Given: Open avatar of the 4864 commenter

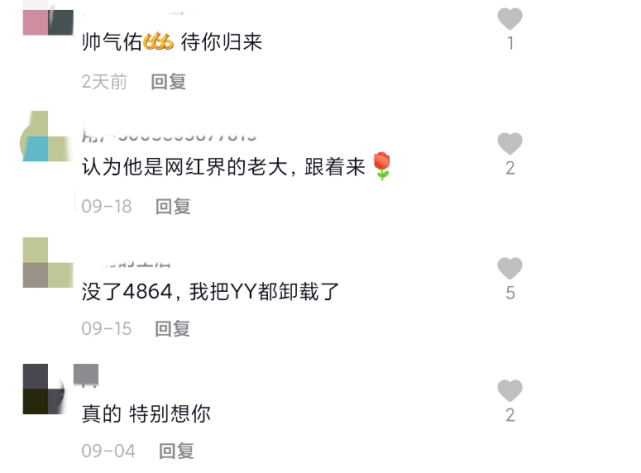Looking at the screenshot, I should tap(47, 262).
